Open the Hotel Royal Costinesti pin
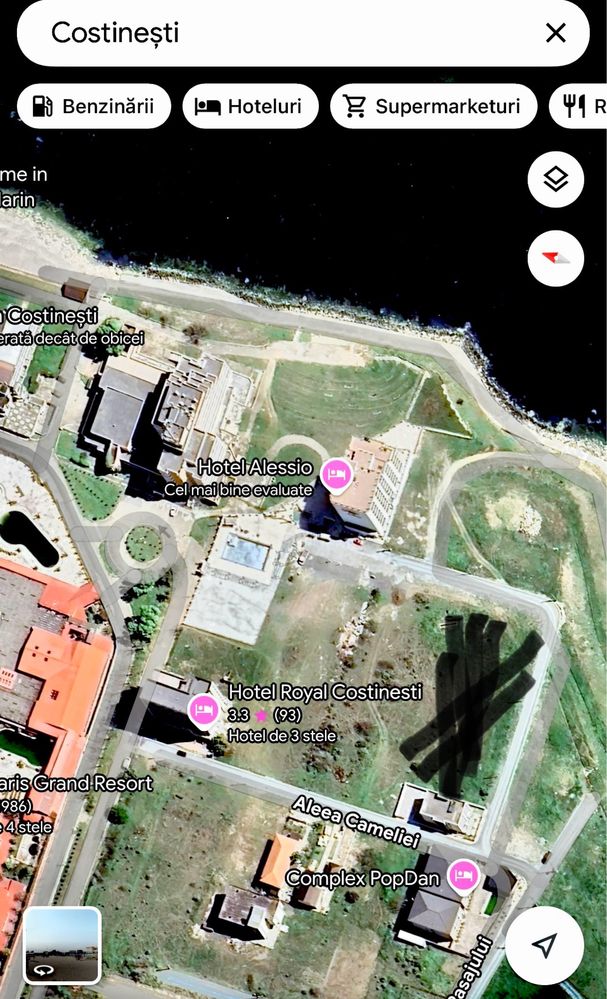 (x=204, y=709)
